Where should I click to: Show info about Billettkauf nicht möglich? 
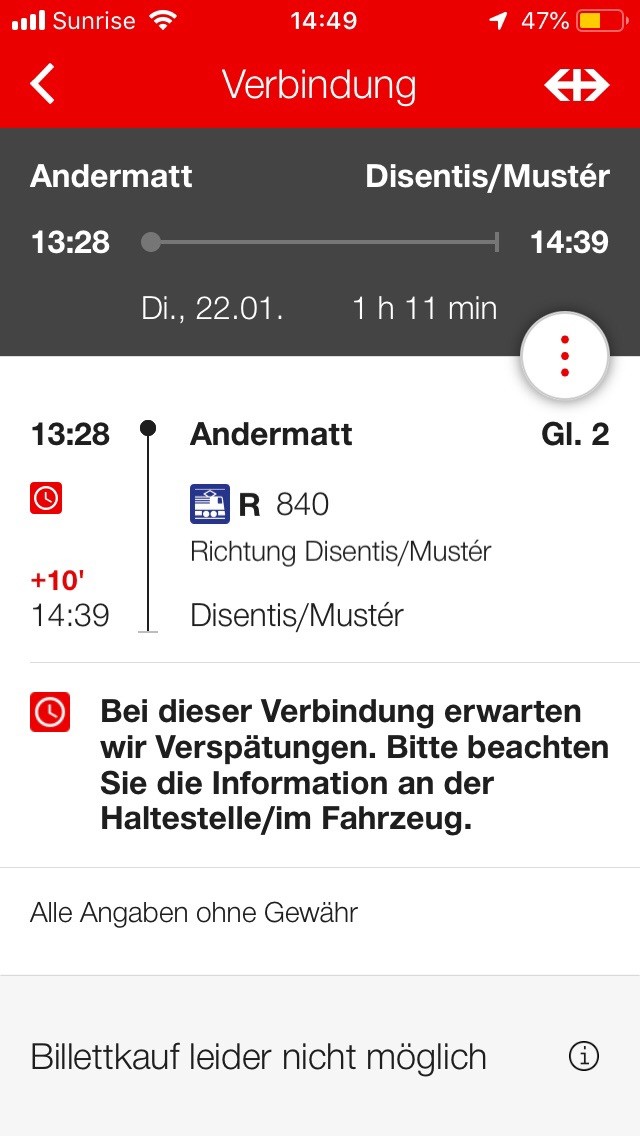[583, 1056]
